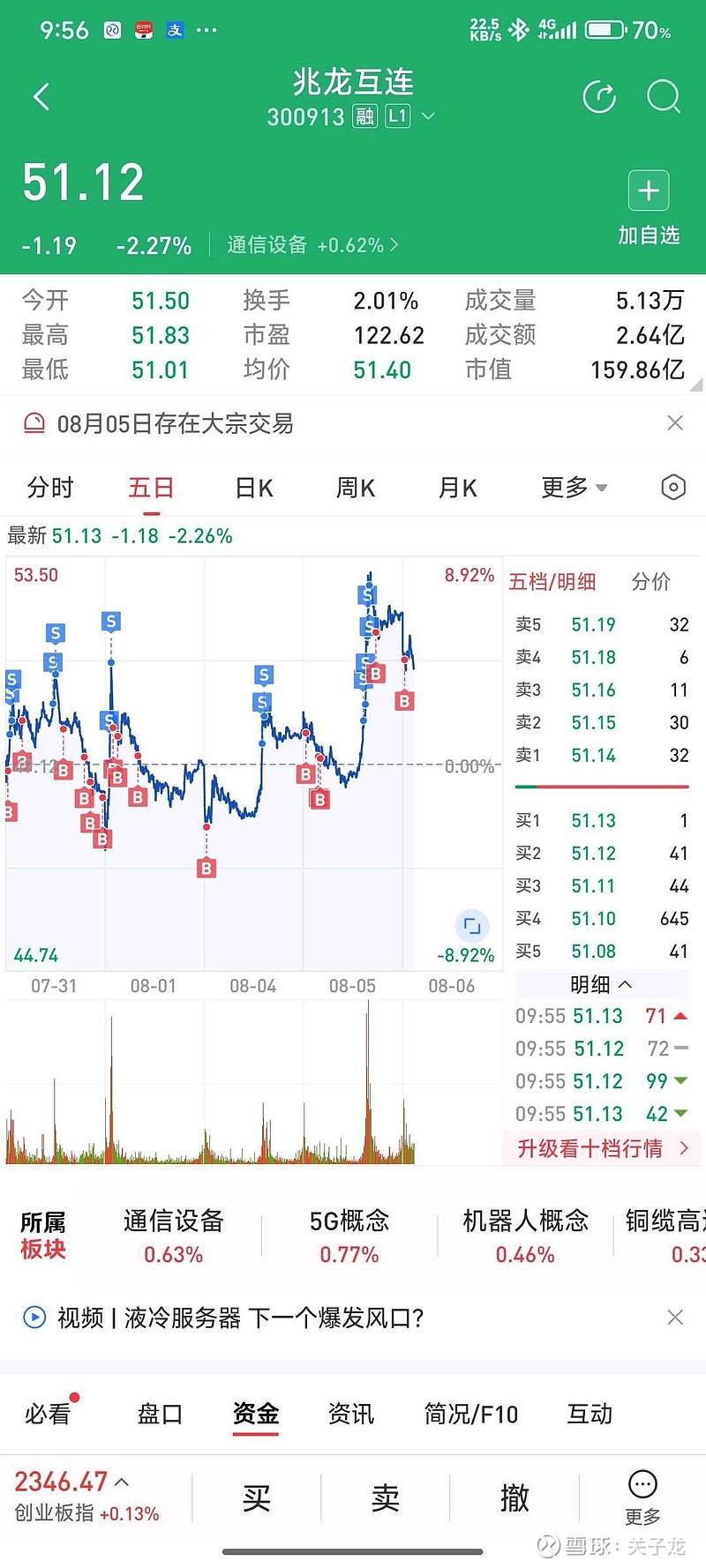Image resolution: width=706 pixels, height=1568 pixels.
Task: Expand chart to fullscreen
Action: point(472,925)
